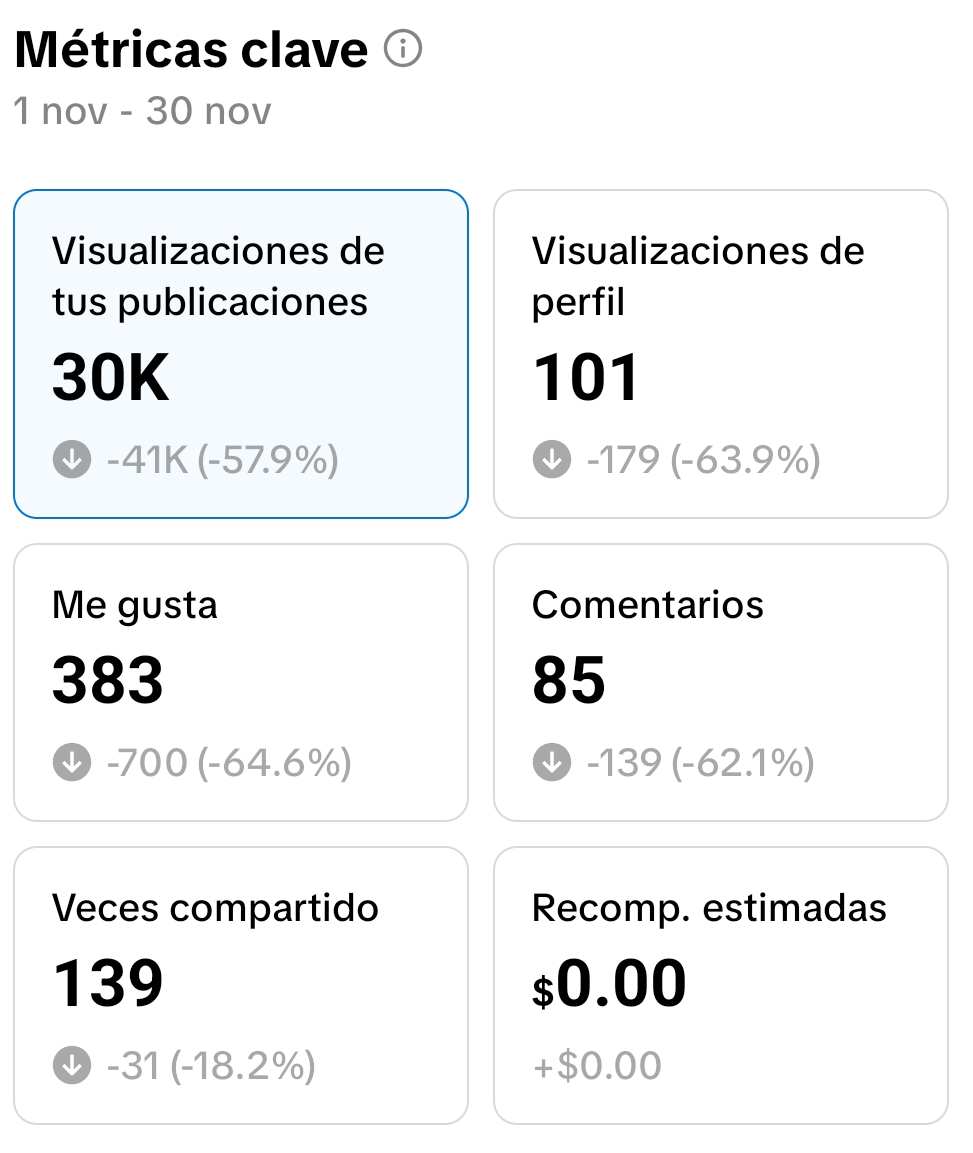Open the Comentarios metric card
Image resolution: width=973 pixels, height=1153 pixels.
(x=720, y=681)
